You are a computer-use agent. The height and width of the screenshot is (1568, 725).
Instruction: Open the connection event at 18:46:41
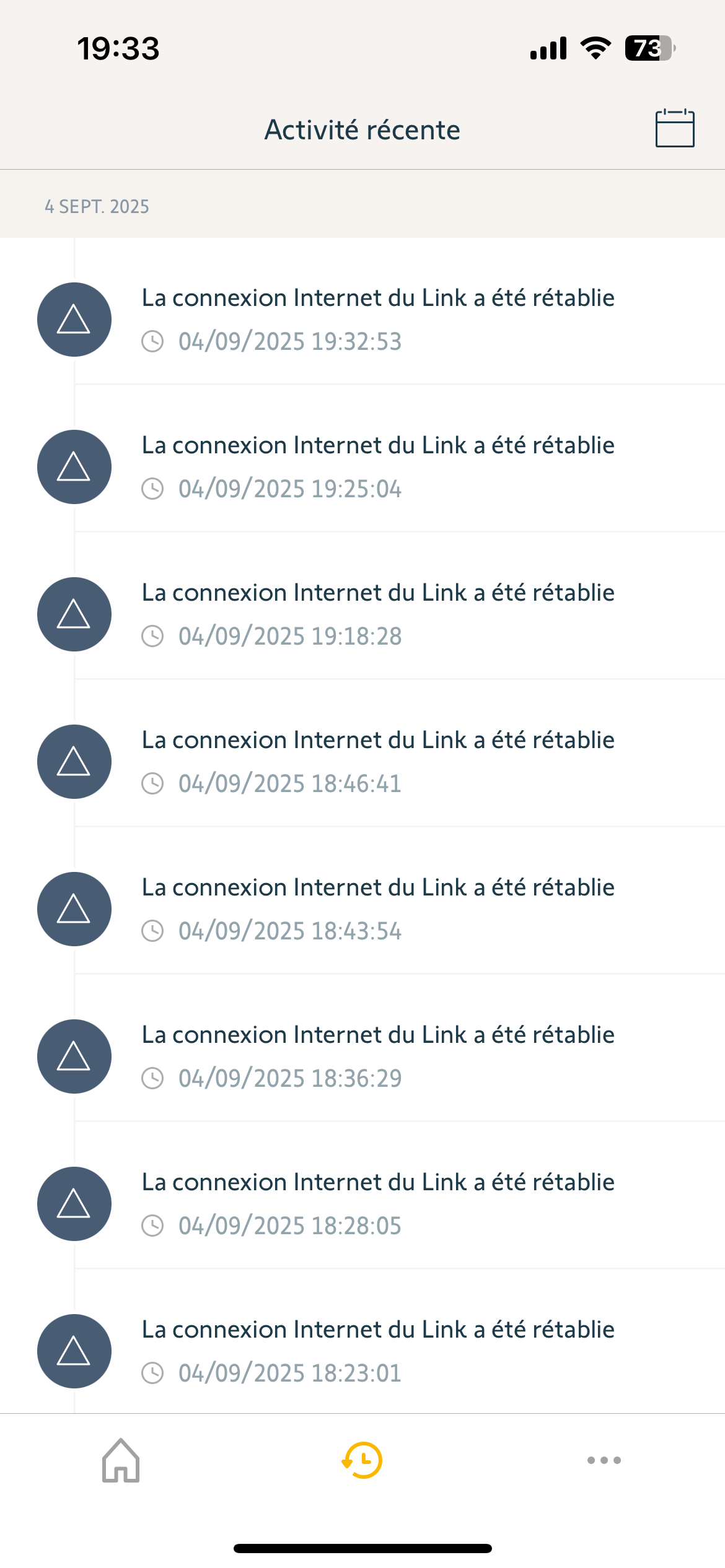tap(378, 761)
